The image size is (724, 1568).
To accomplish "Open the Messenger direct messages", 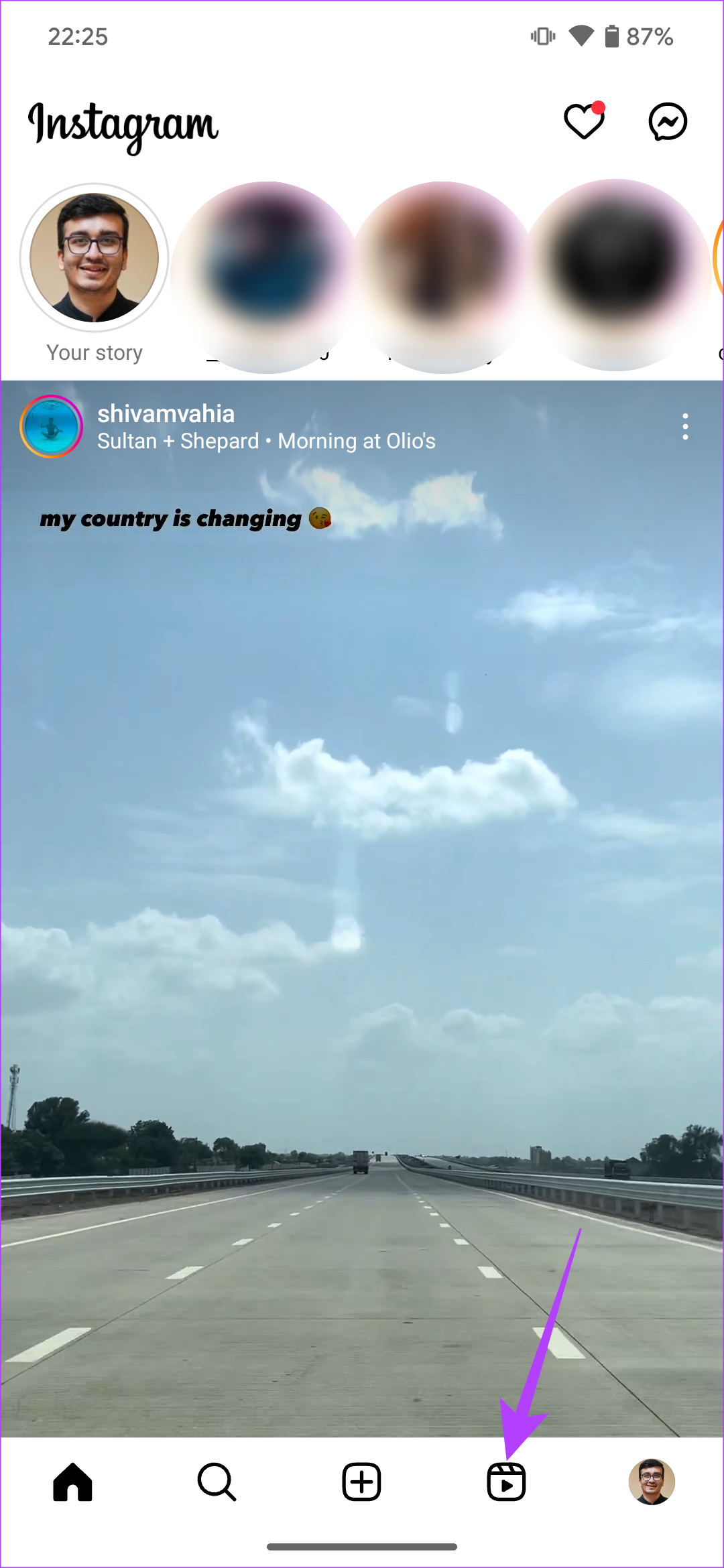I will (x=668, y=121).
